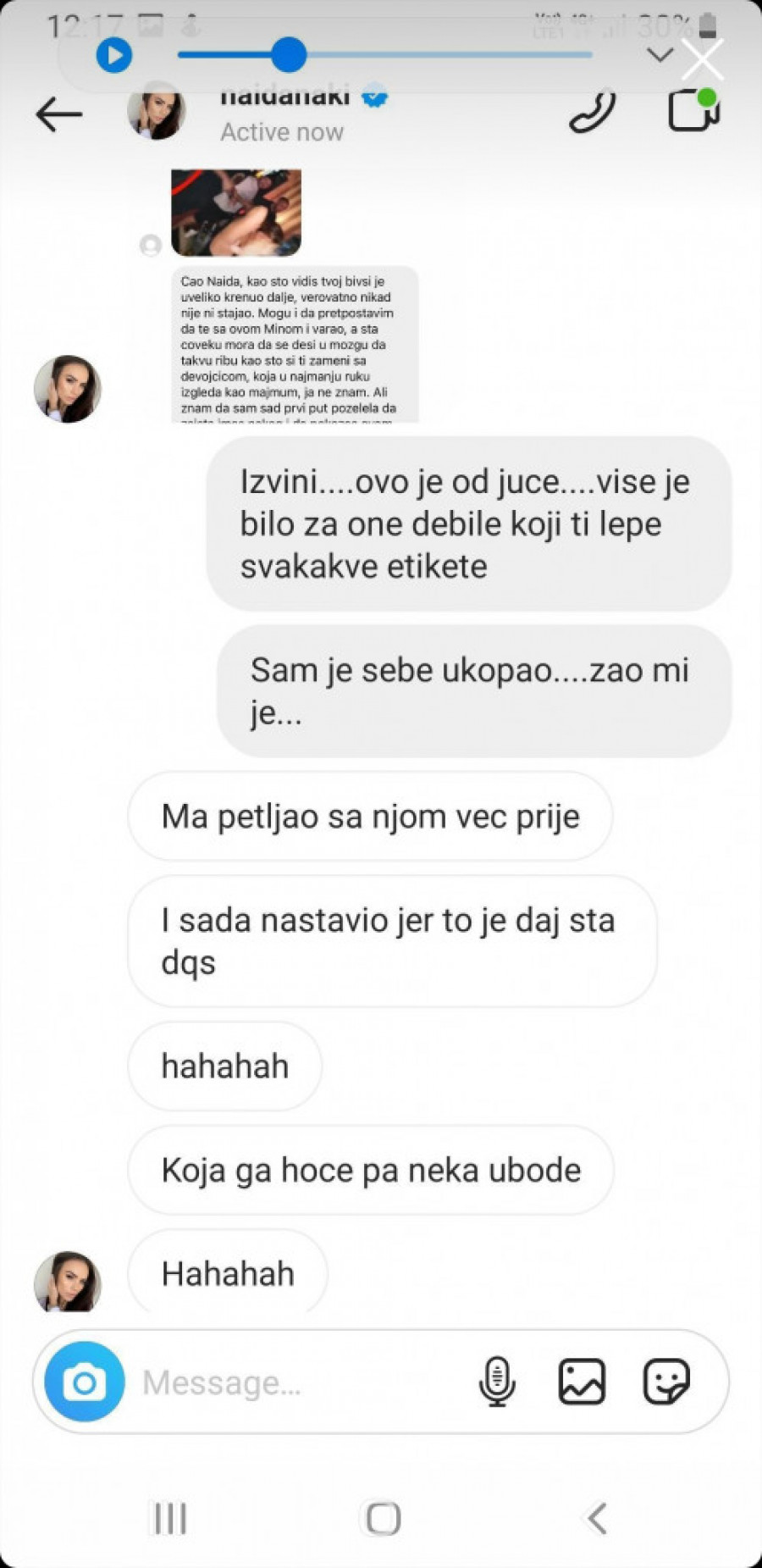
Task: Play the audio in the top player bar
Action: point(114,56)
